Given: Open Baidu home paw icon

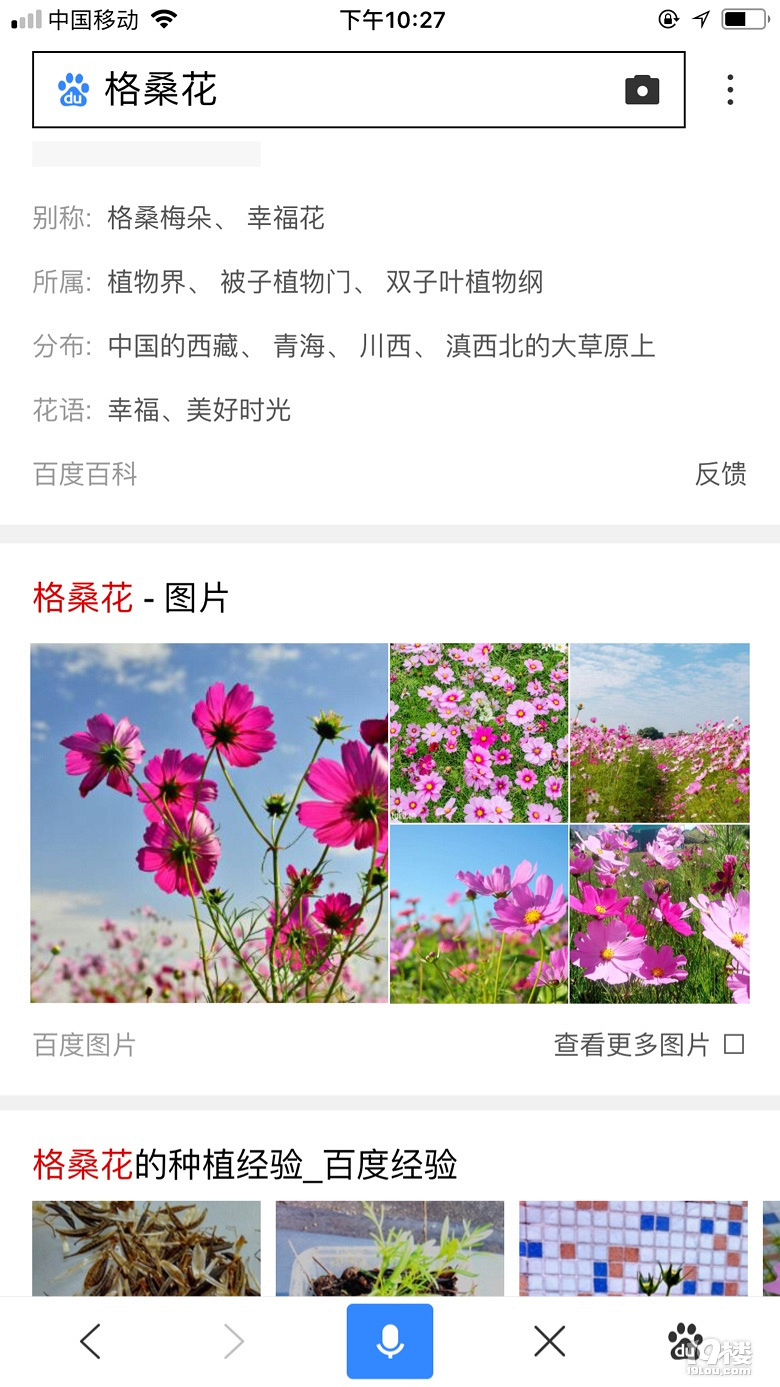Looking at the screenshot, I should [x=687, y=1341].
